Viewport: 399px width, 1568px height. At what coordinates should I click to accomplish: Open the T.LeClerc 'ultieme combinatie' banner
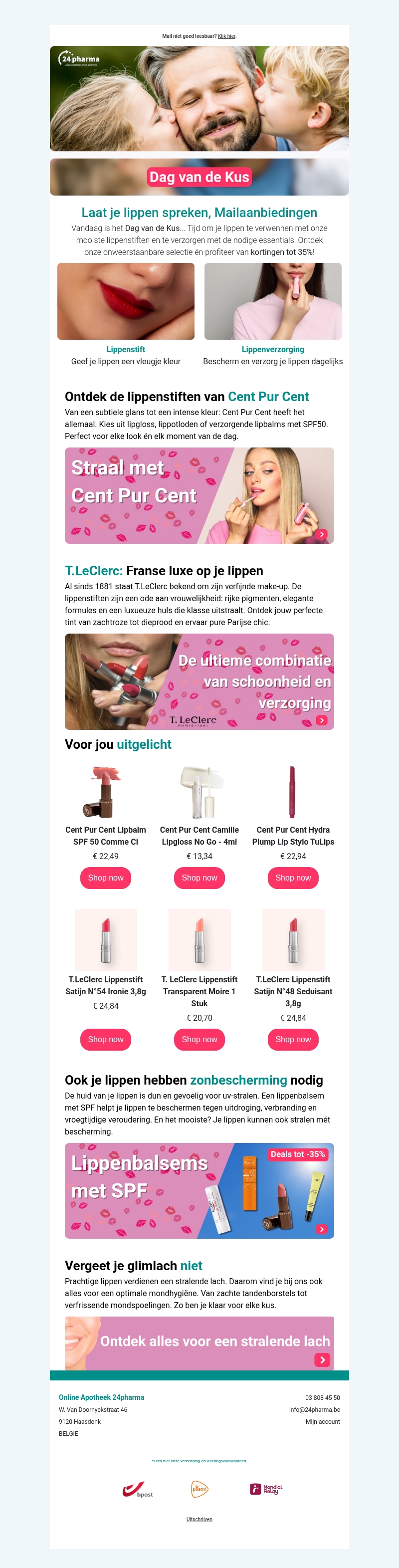(x=199, y=682)
